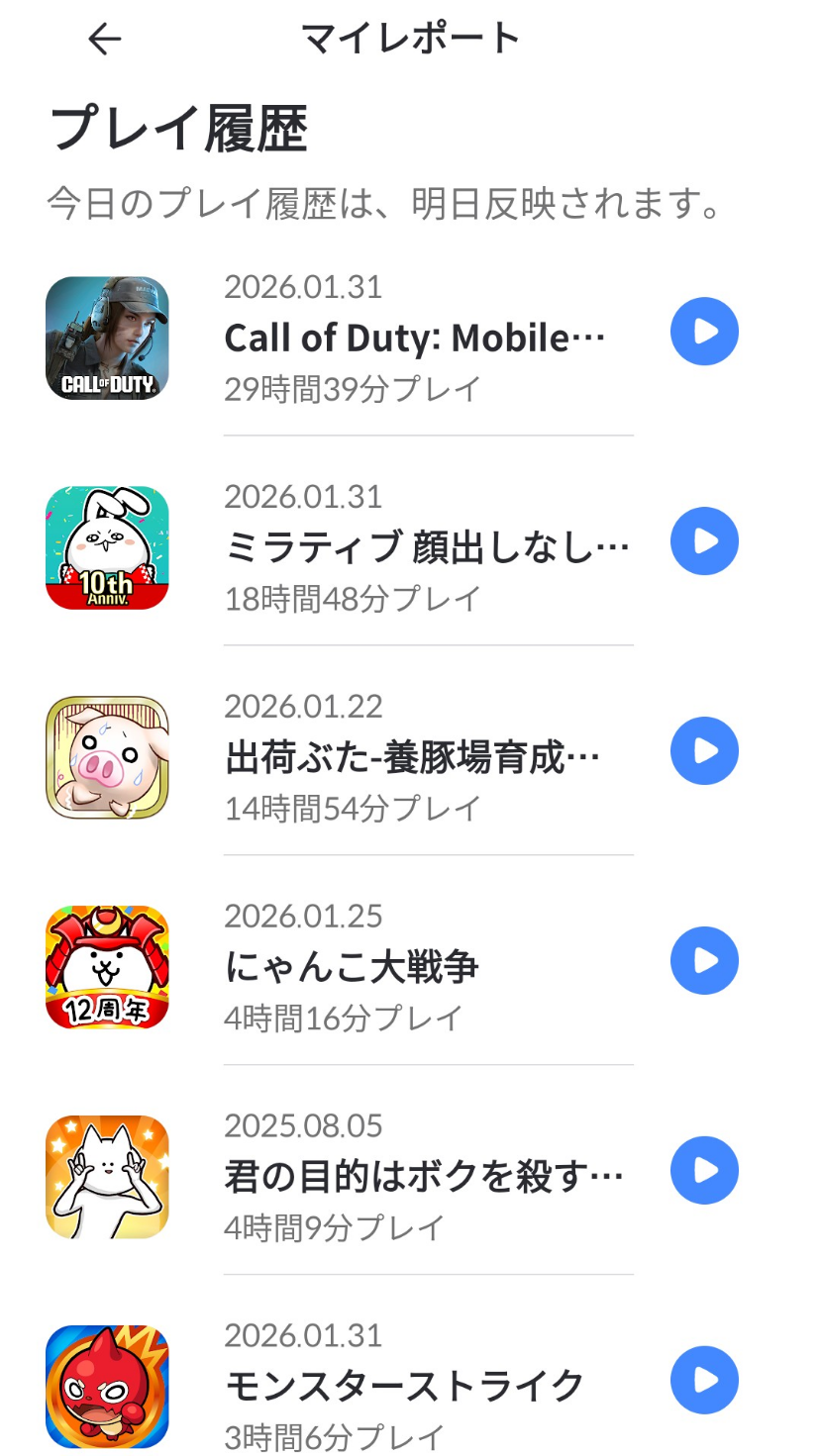821x1456 pixels.
Task: Hit the play button for モンスターストライク
Action: point(704,1381)
